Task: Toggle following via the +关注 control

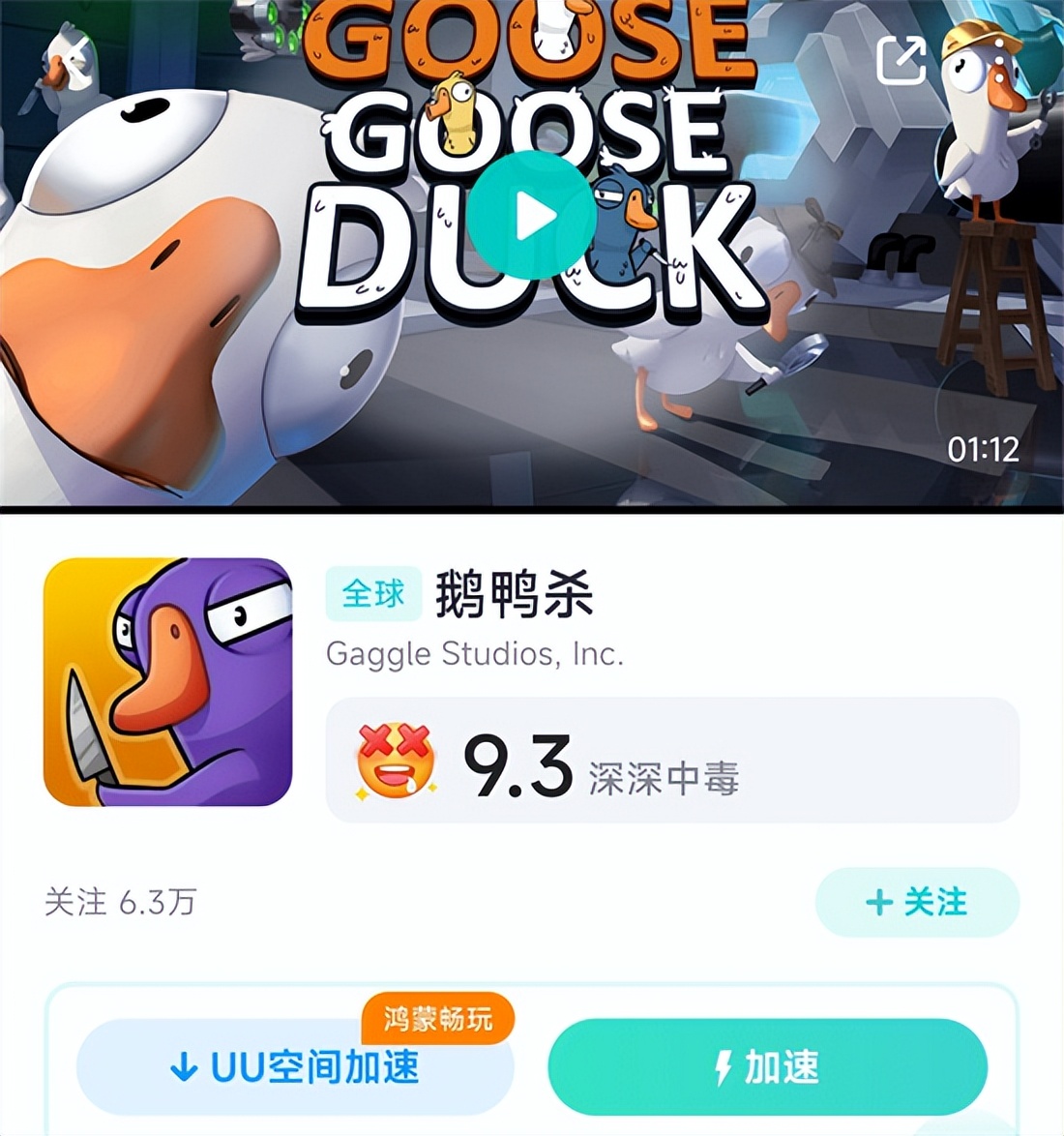Action: pos(915,902)
